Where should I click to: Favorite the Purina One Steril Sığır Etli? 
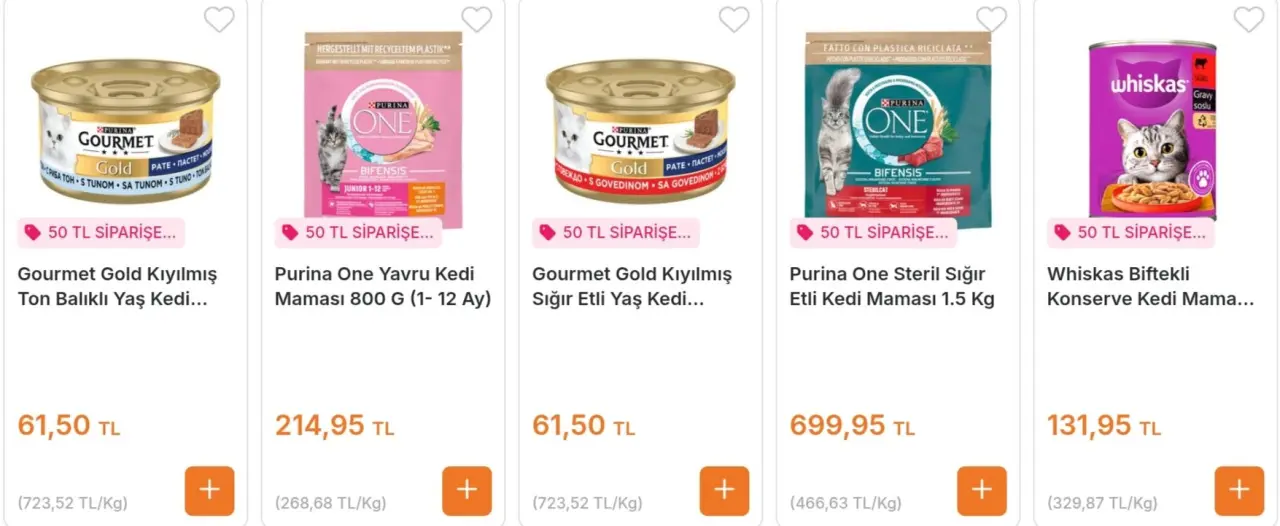(991, 19)
